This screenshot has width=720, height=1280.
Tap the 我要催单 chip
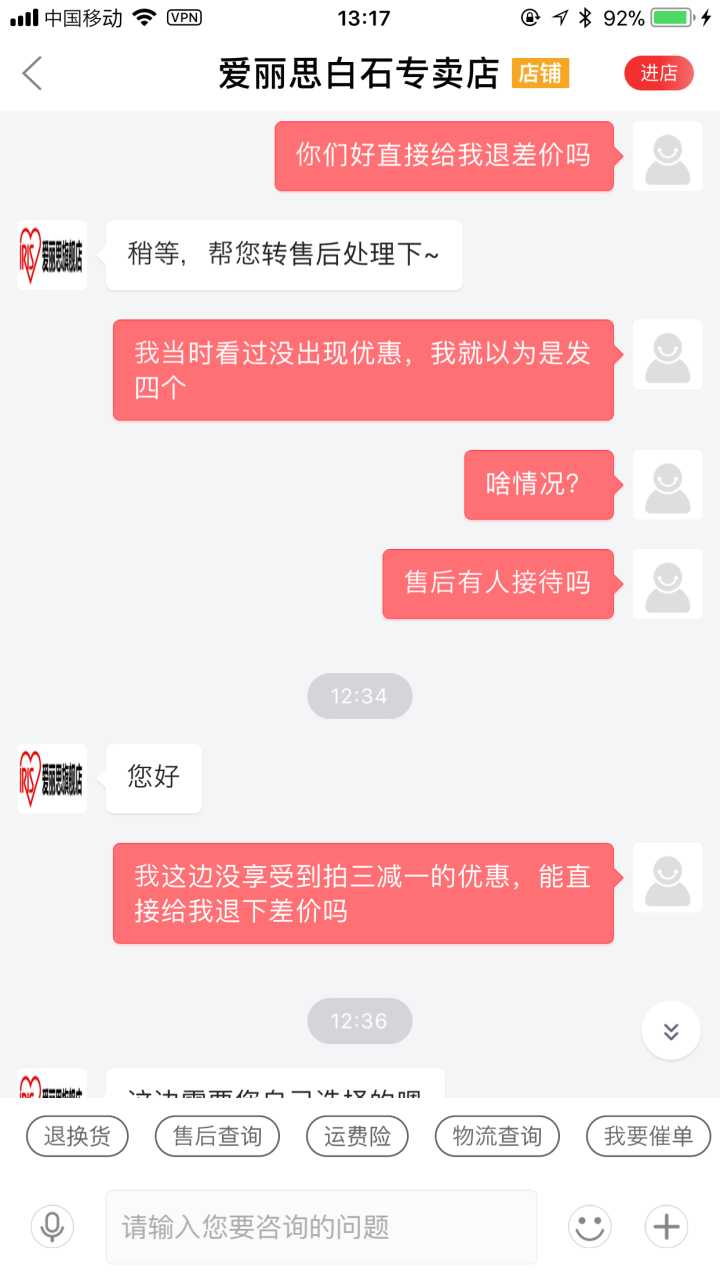click(x=648, y=1136)
